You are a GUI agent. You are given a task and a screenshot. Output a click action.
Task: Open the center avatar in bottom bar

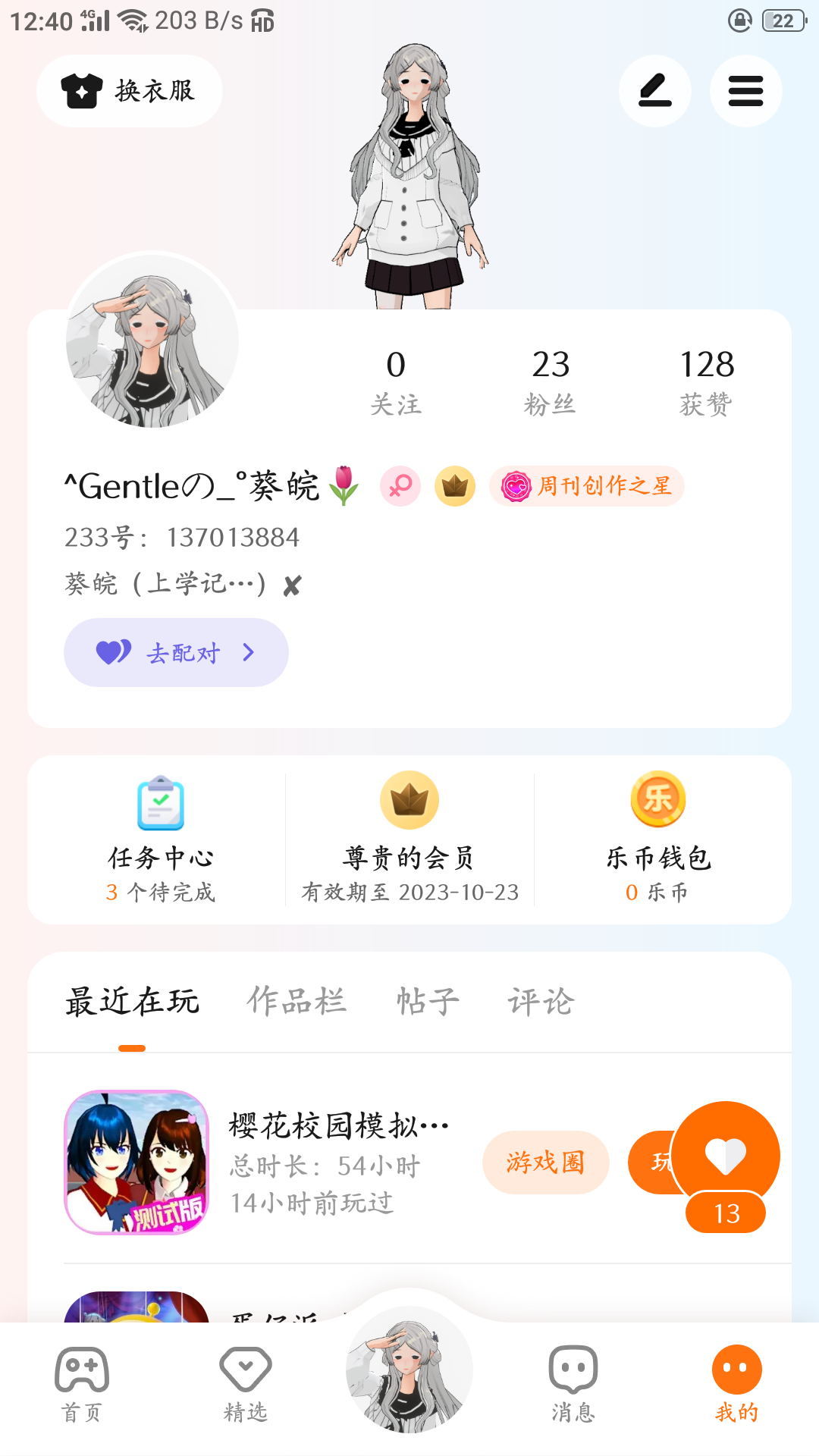[x=409, y=1369]
